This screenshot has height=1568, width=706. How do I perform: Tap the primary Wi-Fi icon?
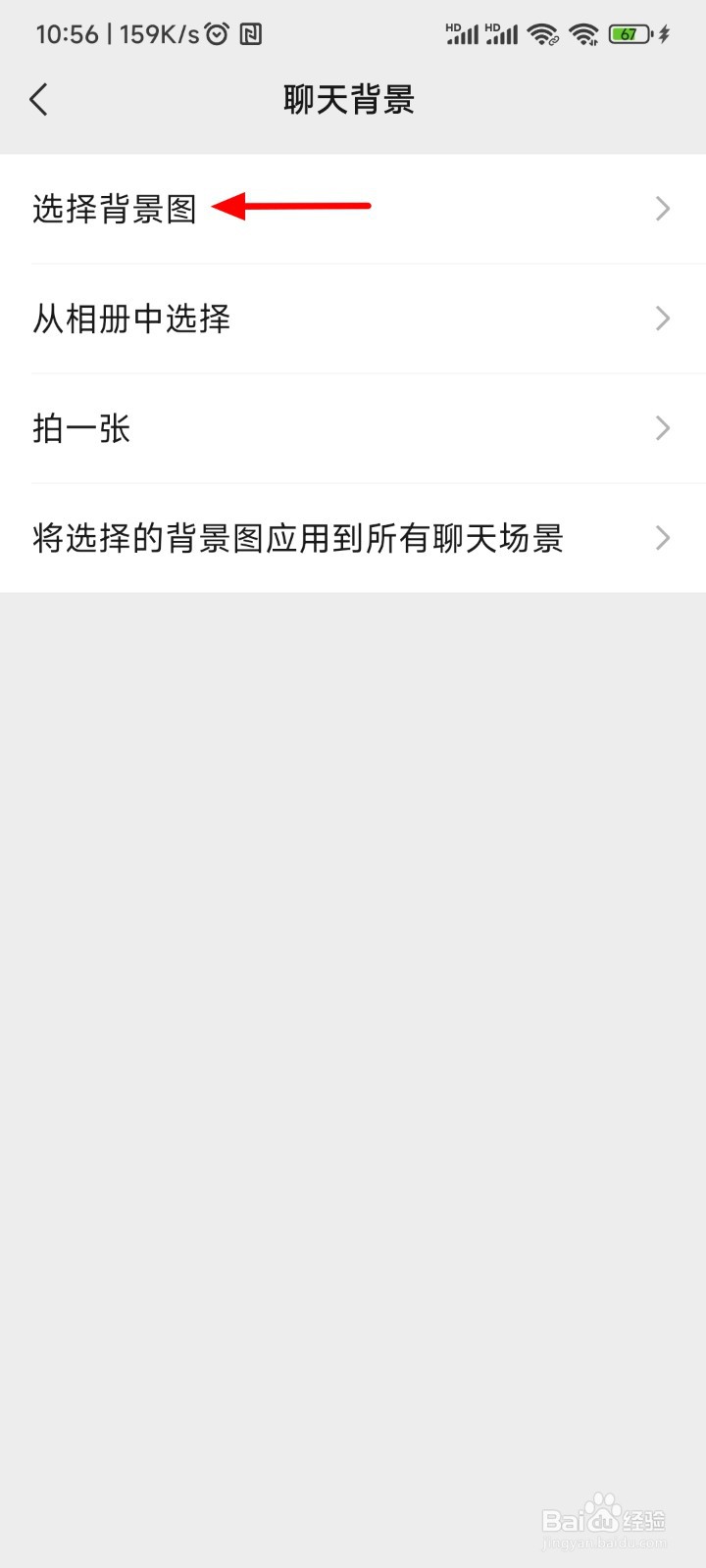(543, 35)
